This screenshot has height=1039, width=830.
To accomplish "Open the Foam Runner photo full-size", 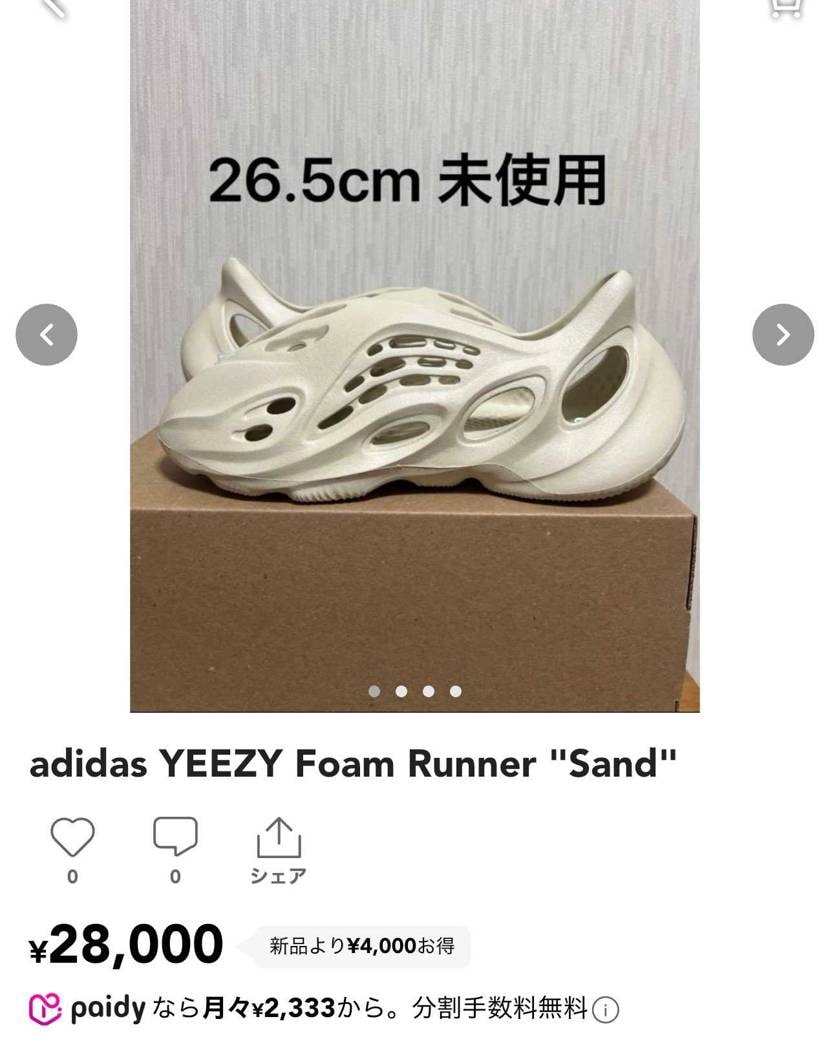I will [415, 400].
